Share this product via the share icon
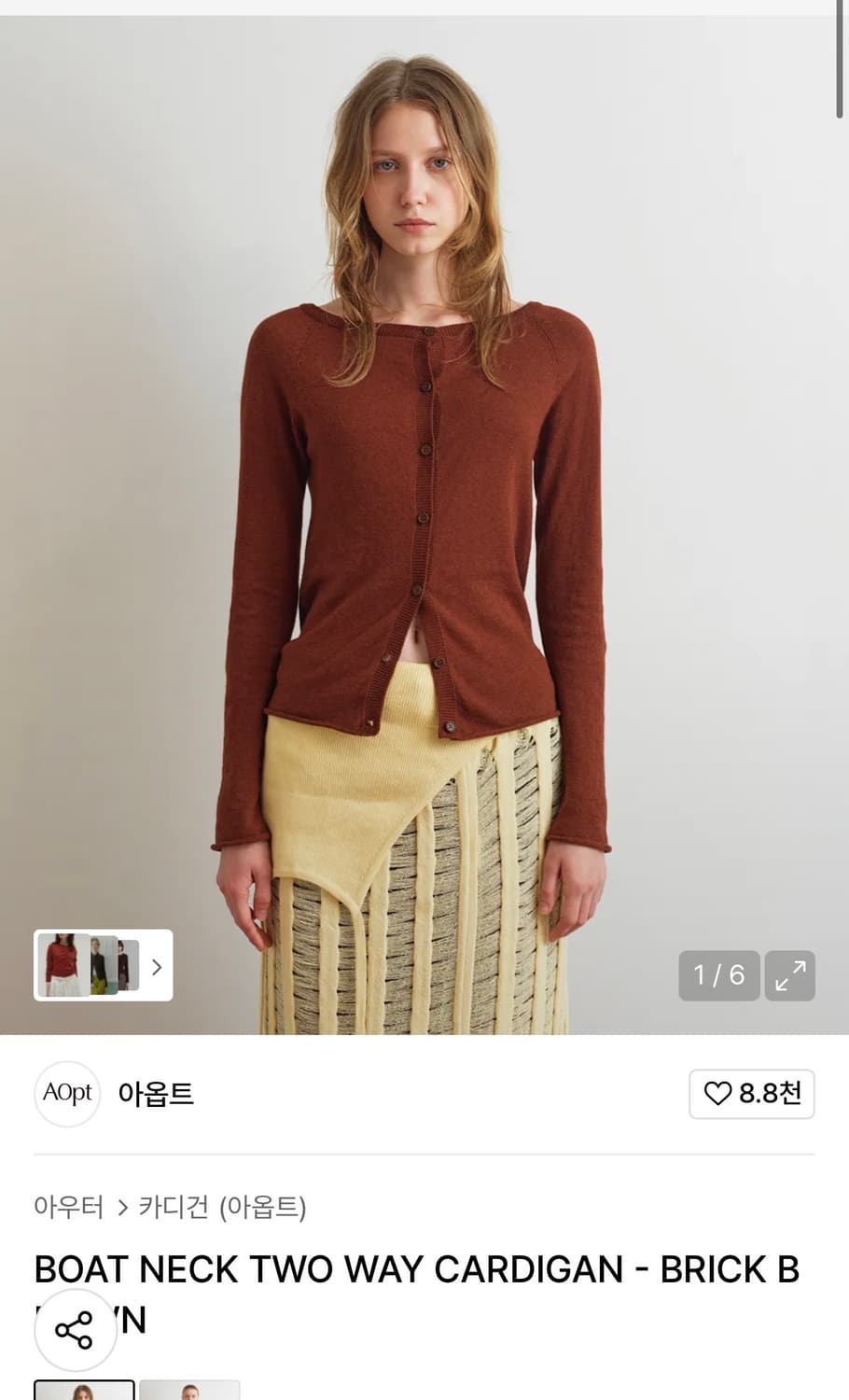849x1400 pixels. [x=75, y=1329]
